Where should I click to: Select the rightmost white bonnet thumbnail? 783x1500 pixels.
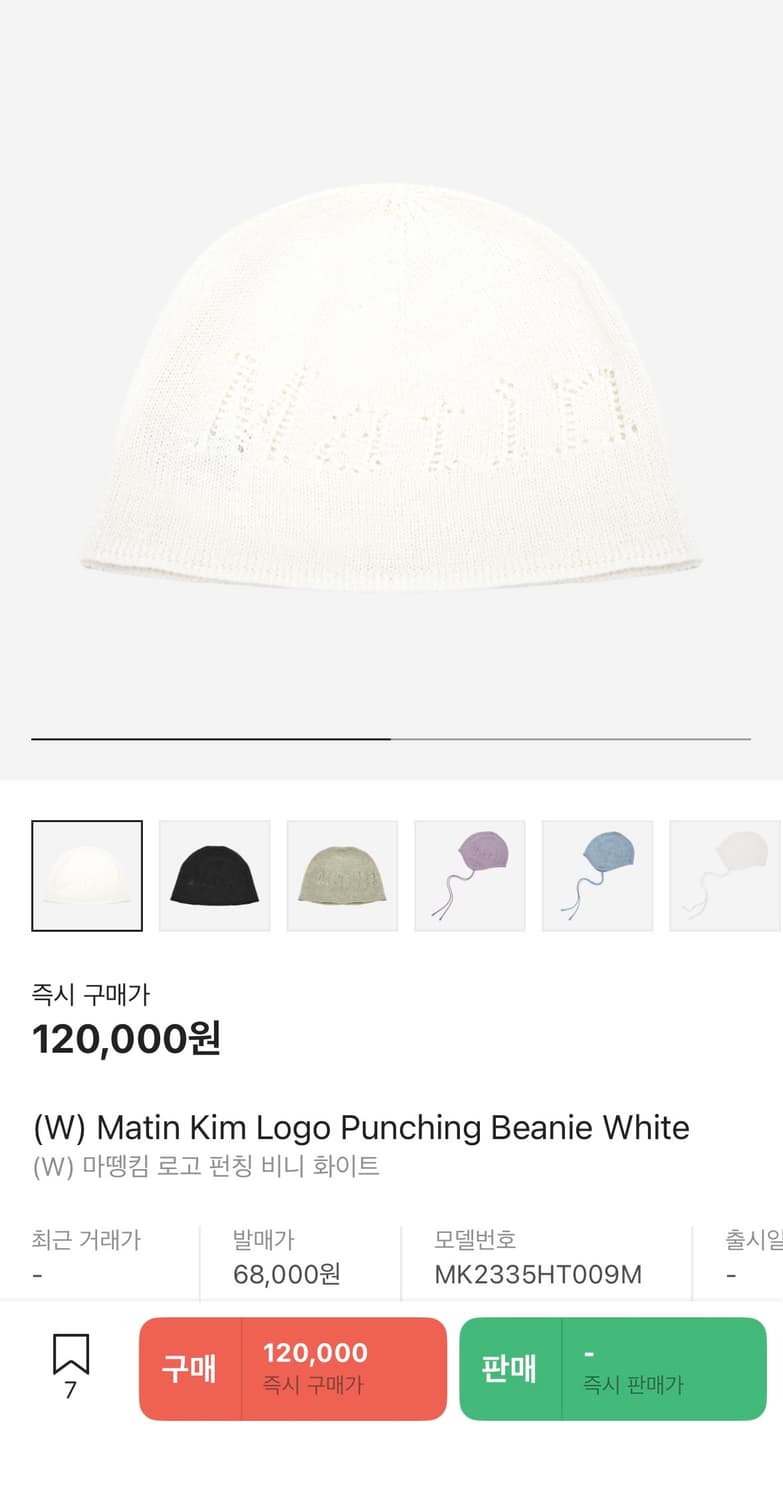click(724, 873)
